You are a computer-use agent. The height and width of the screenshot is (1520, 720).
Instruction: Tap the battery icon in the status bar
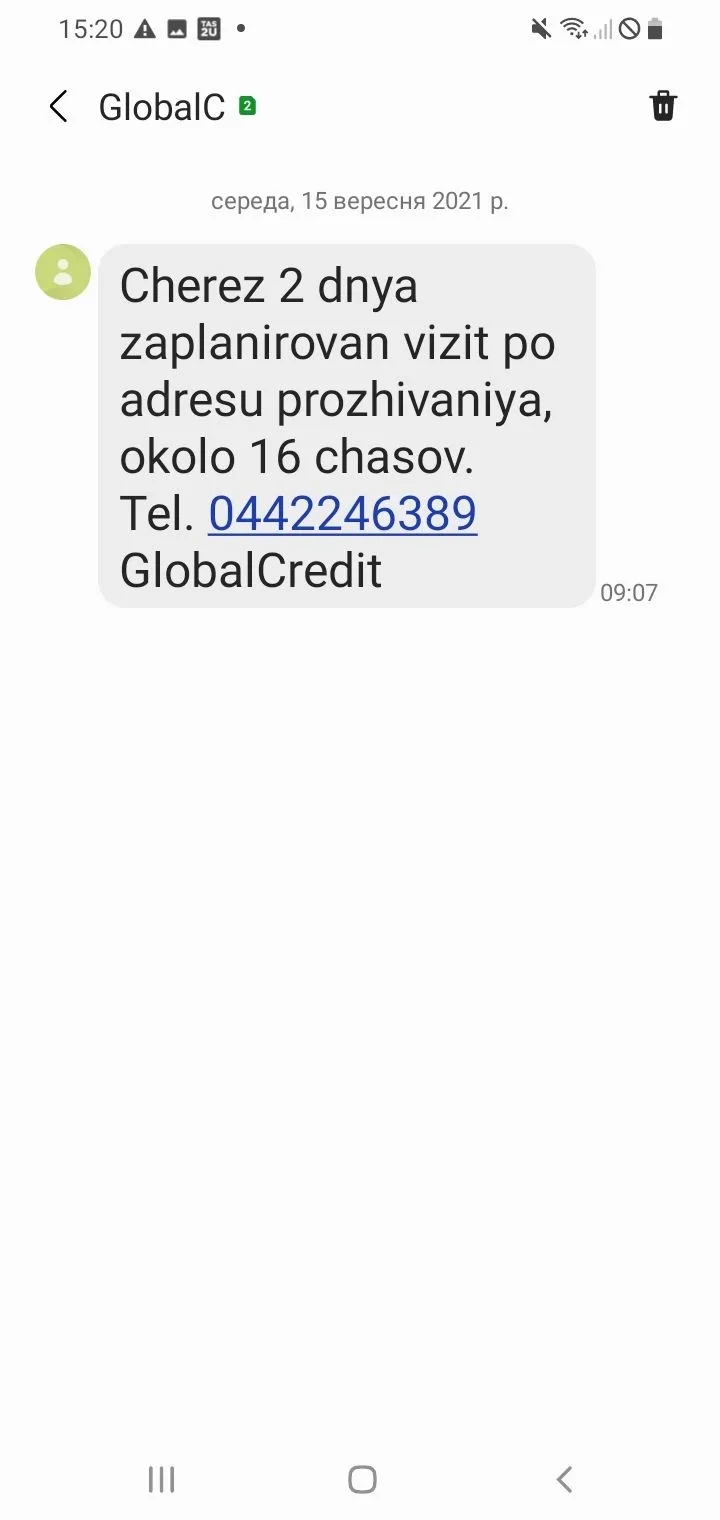(655, 29)
